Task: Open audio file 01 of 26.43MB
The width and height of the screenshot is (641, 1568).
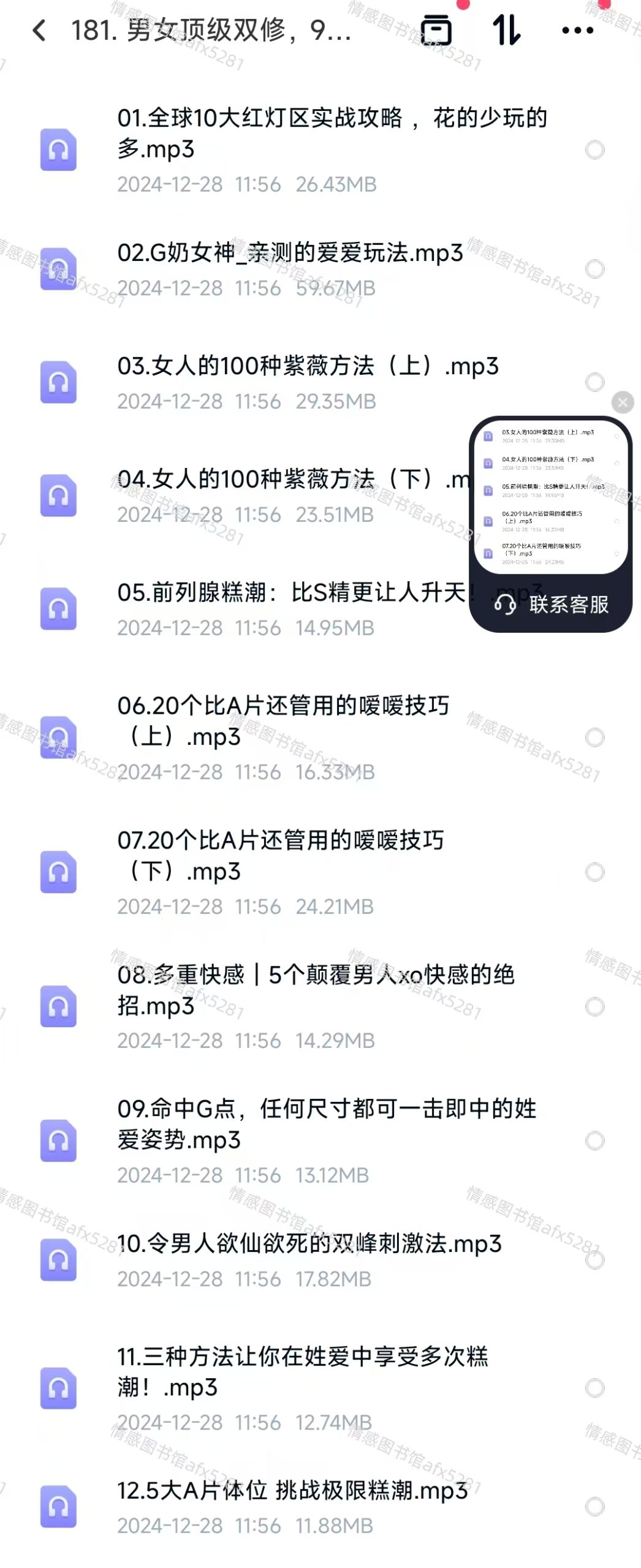Action: [331, 134]
